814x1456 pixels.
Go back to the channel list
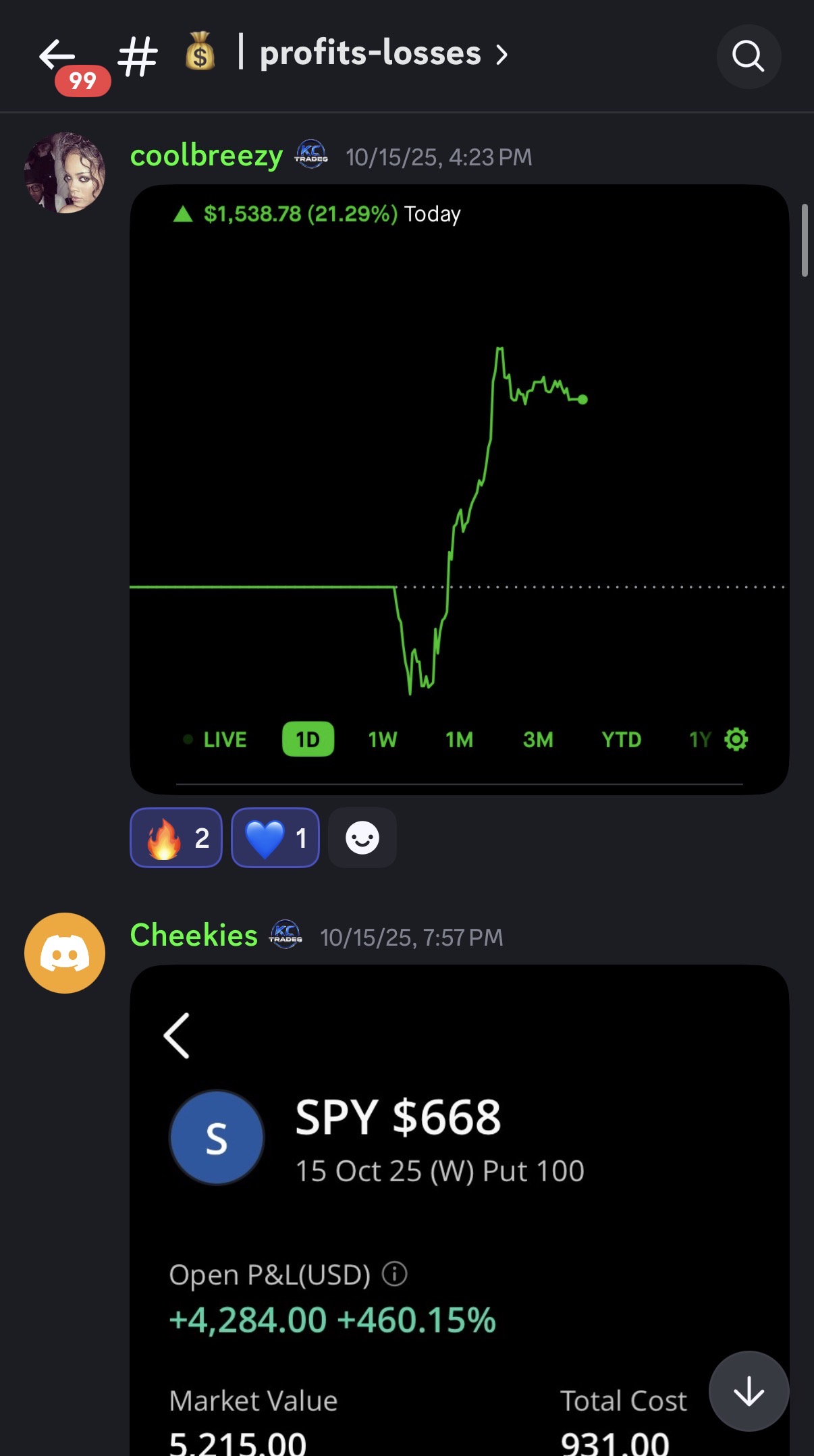(x=58, y=55)
